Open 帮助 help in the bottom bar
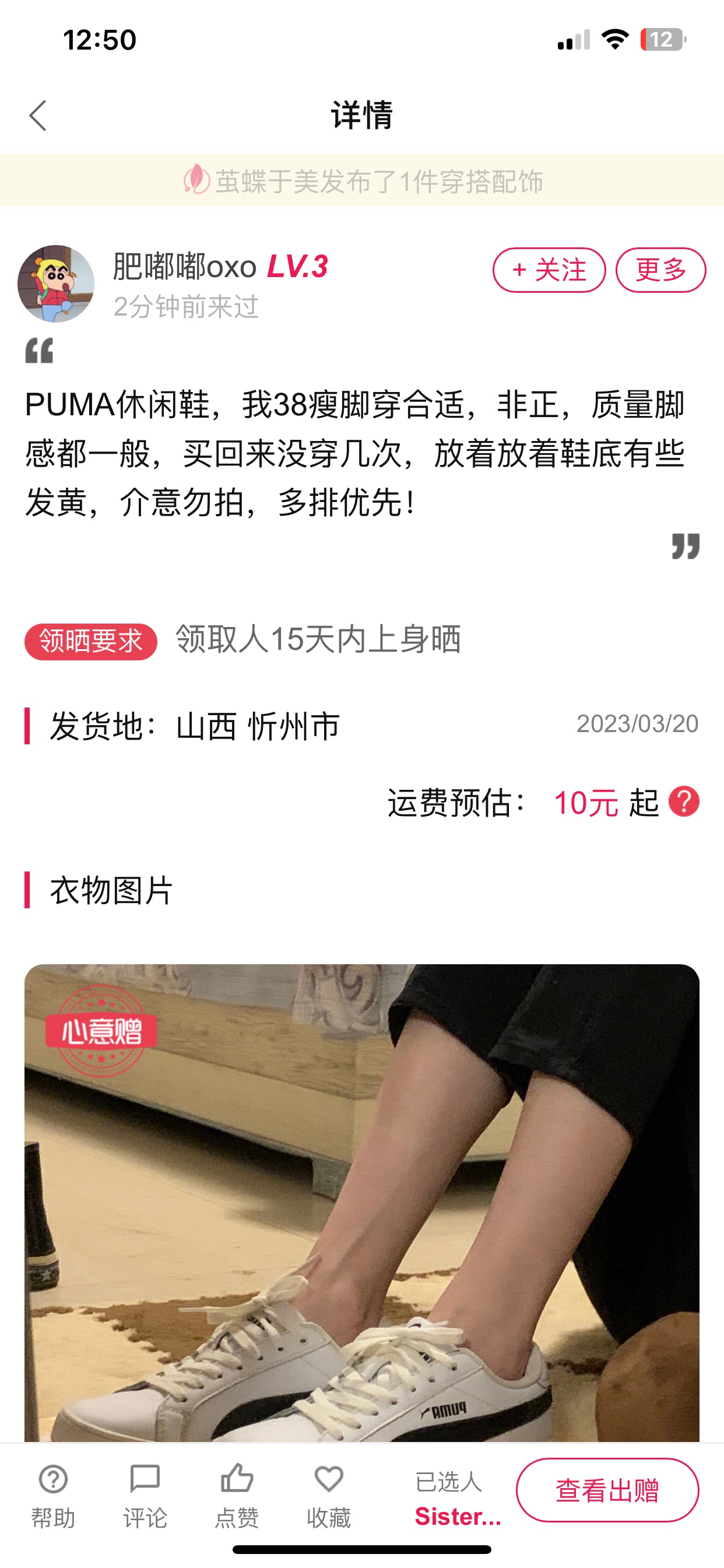This screenshot has height=1568, width=724. click(x=53, y=1497)
